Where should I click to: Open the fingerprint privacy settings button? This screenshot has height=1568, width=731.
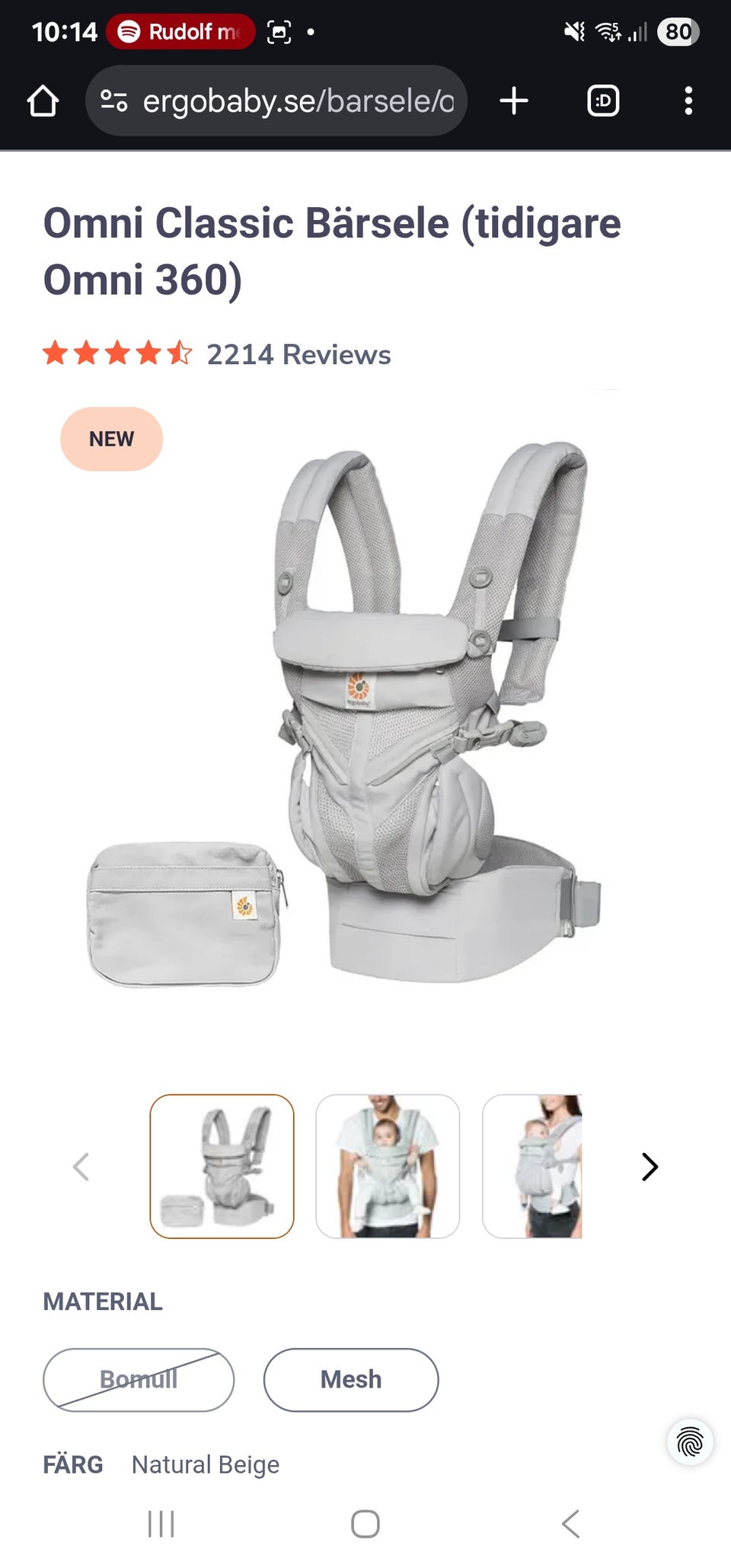tap(690, 1442)
